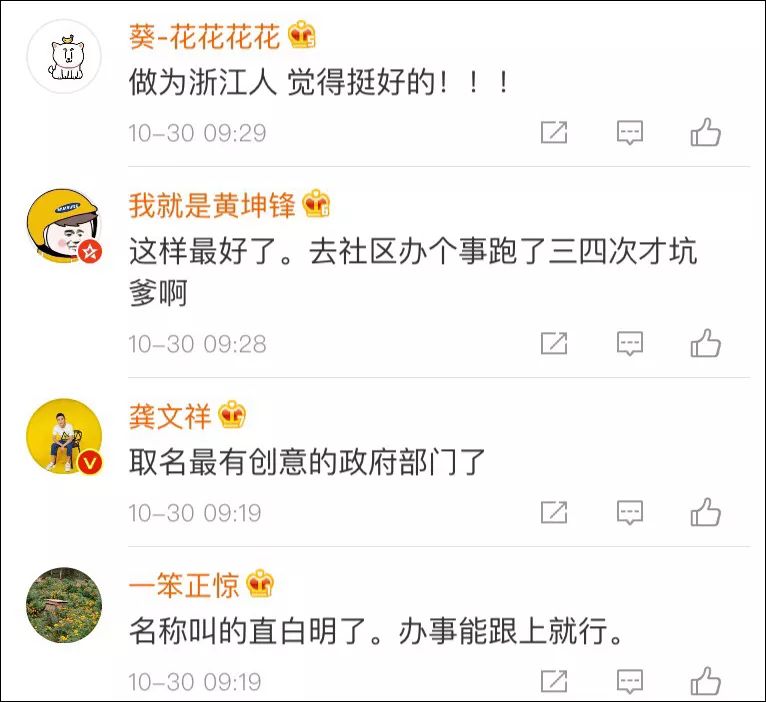Reply to 龚文祥's comment
The image size is (766, 702).
pyautogui.click(x=629, y=513)
